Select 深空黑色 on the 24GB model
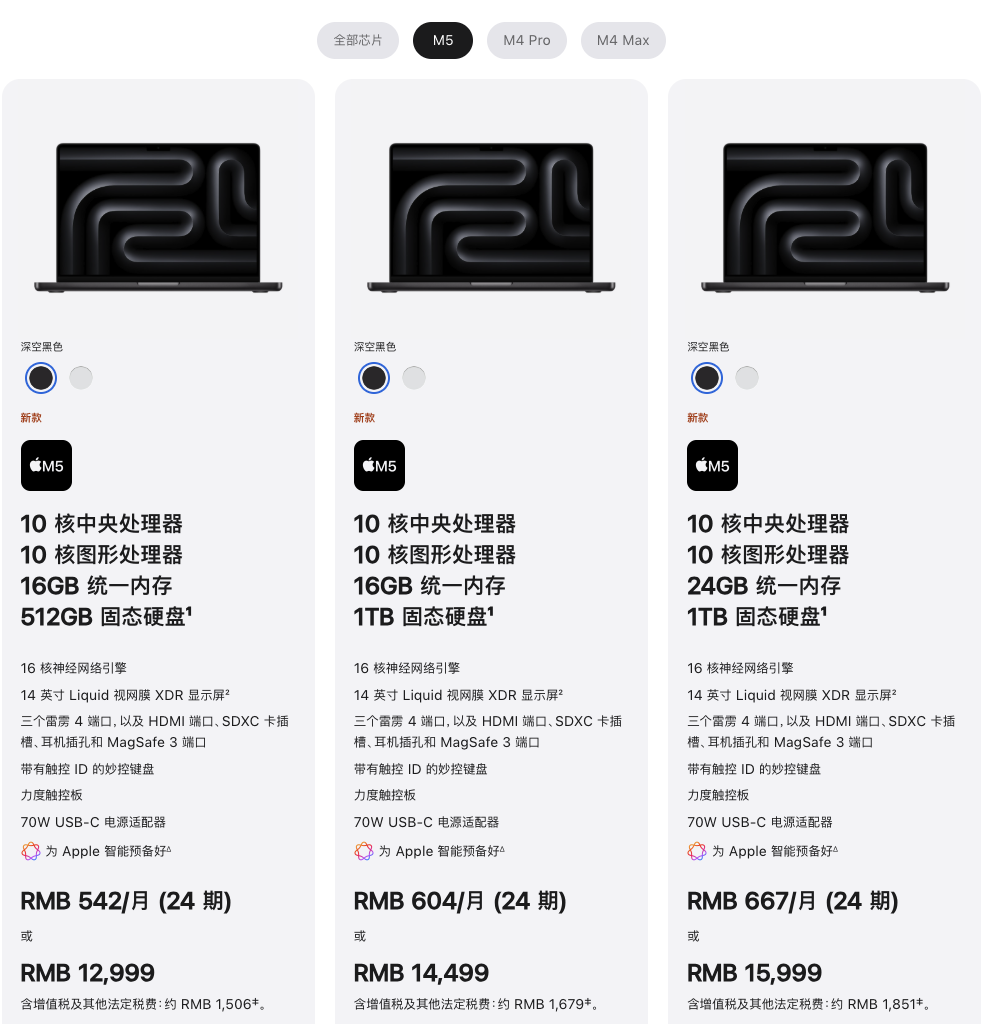The height and width of the screenshot is (1024, 986). click(706, 378)
